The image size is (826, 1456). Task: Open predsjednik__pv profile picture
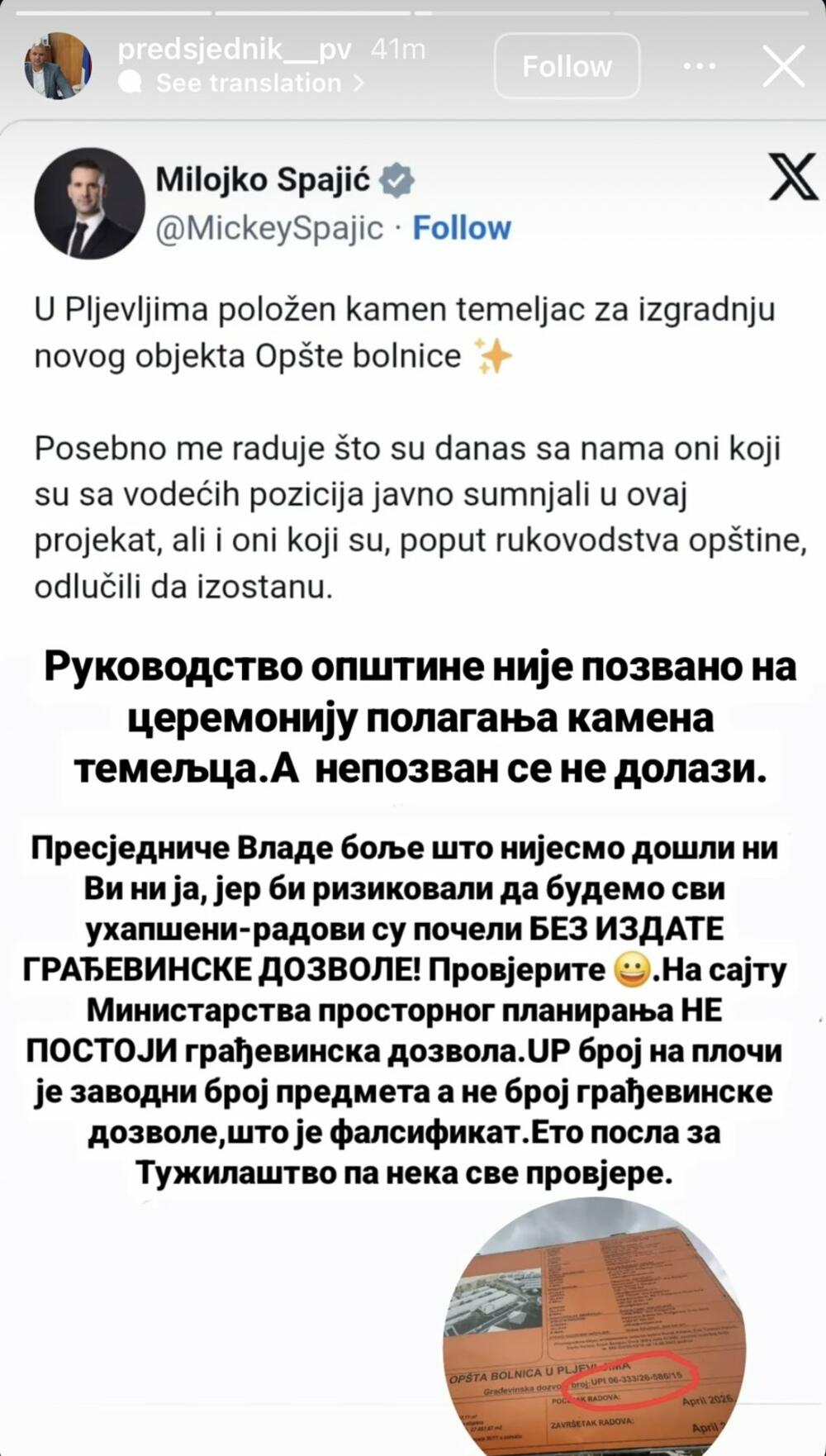point(57,66)
